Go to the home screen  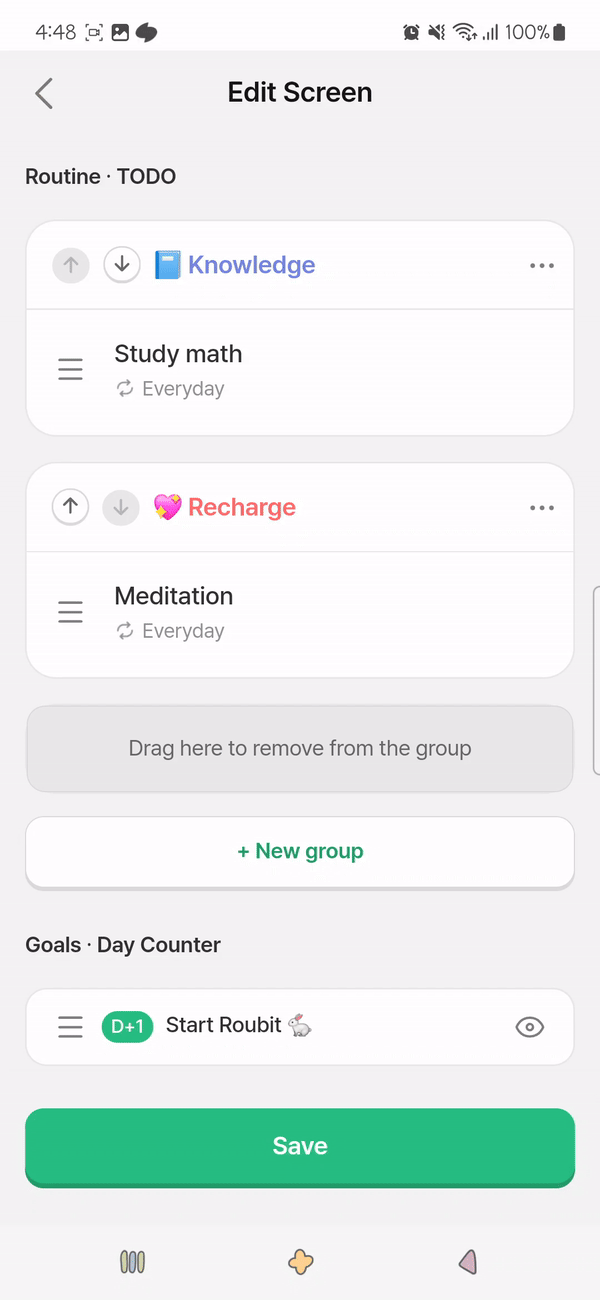300,1262
